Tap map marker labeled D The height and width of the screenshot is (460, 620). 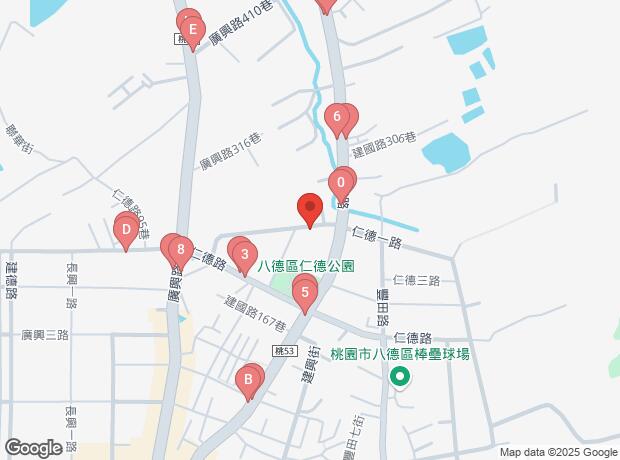(x=125, y=230)
